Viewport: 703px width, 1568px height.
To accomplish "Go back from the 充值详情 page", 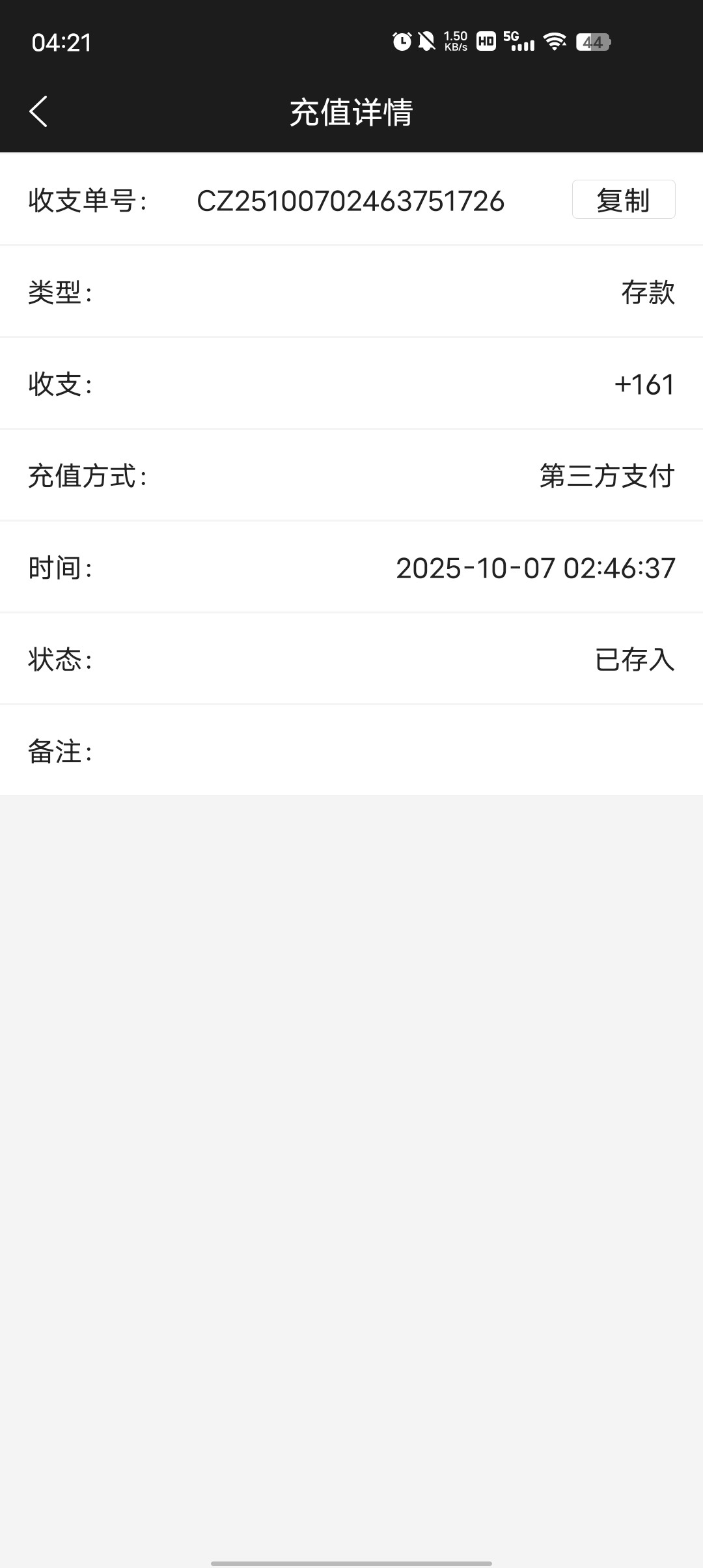I will tap(39, 111).
